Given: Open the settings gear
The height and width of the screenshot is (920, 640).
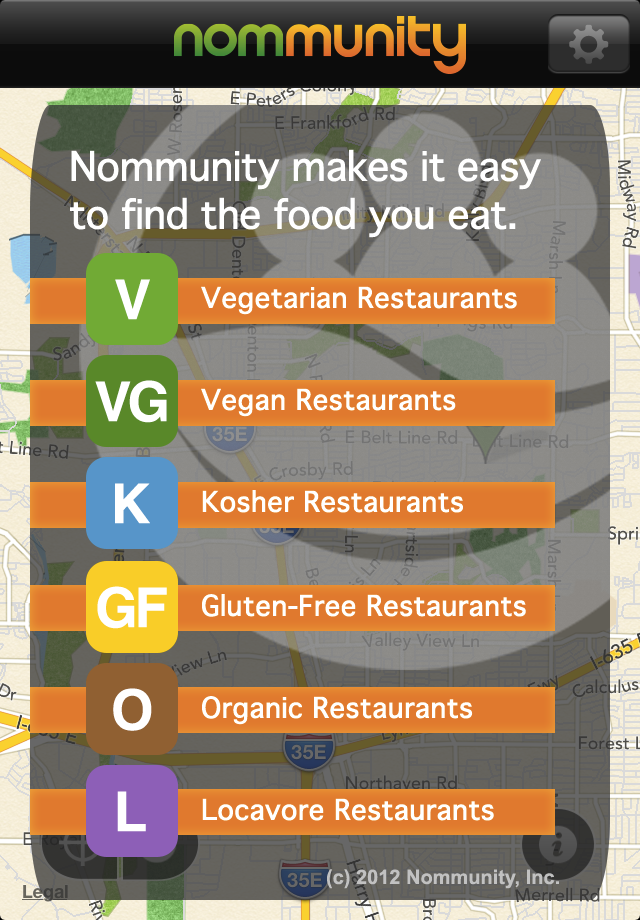Looking at the screenshot, I should (x=588, y=44).
